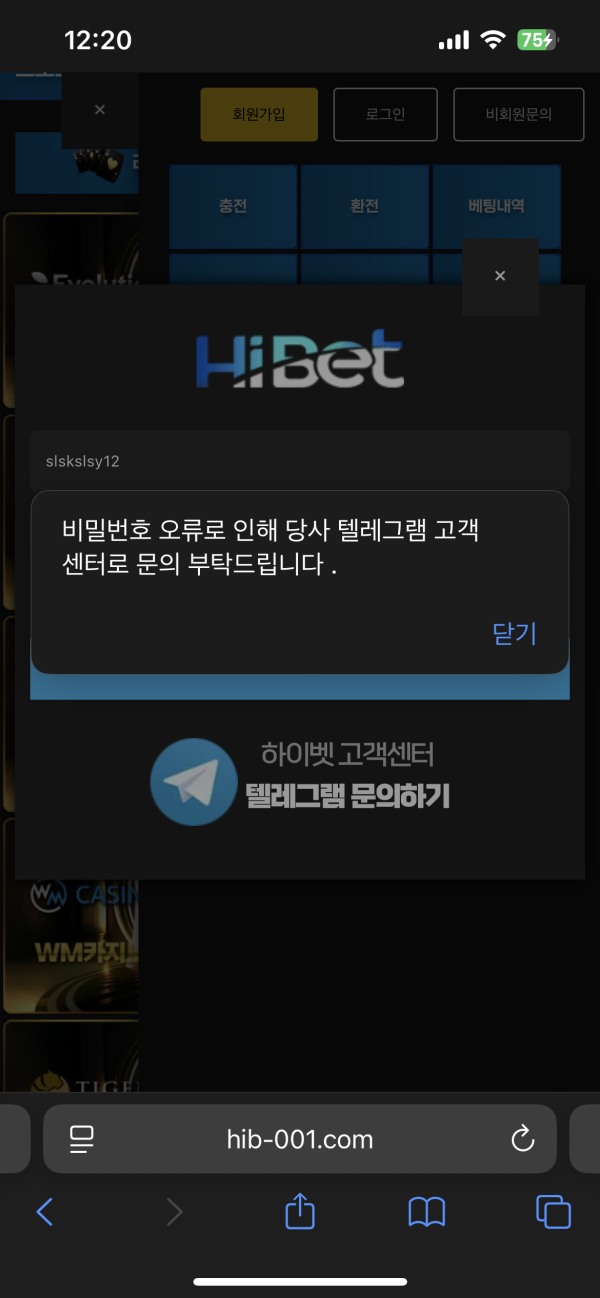The width and height of the screenshot is (600, 1298).
Task: Contact 하이벳 고객센터 via Telegram banner
Action: pos(300,782)
